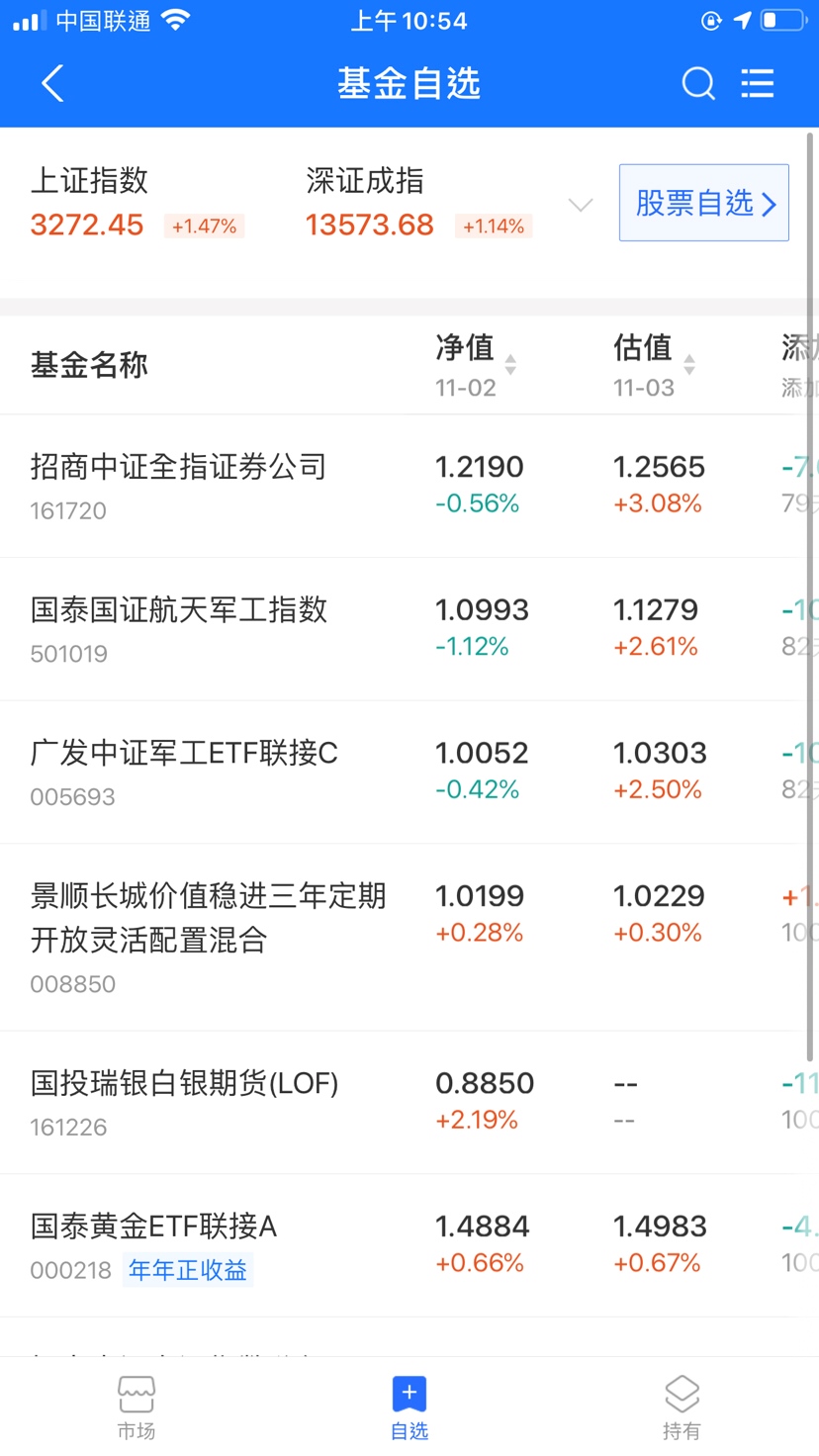819x1456 pixels.
Task: Switch to the 持有 tab
Action: tap(682, 1408)
